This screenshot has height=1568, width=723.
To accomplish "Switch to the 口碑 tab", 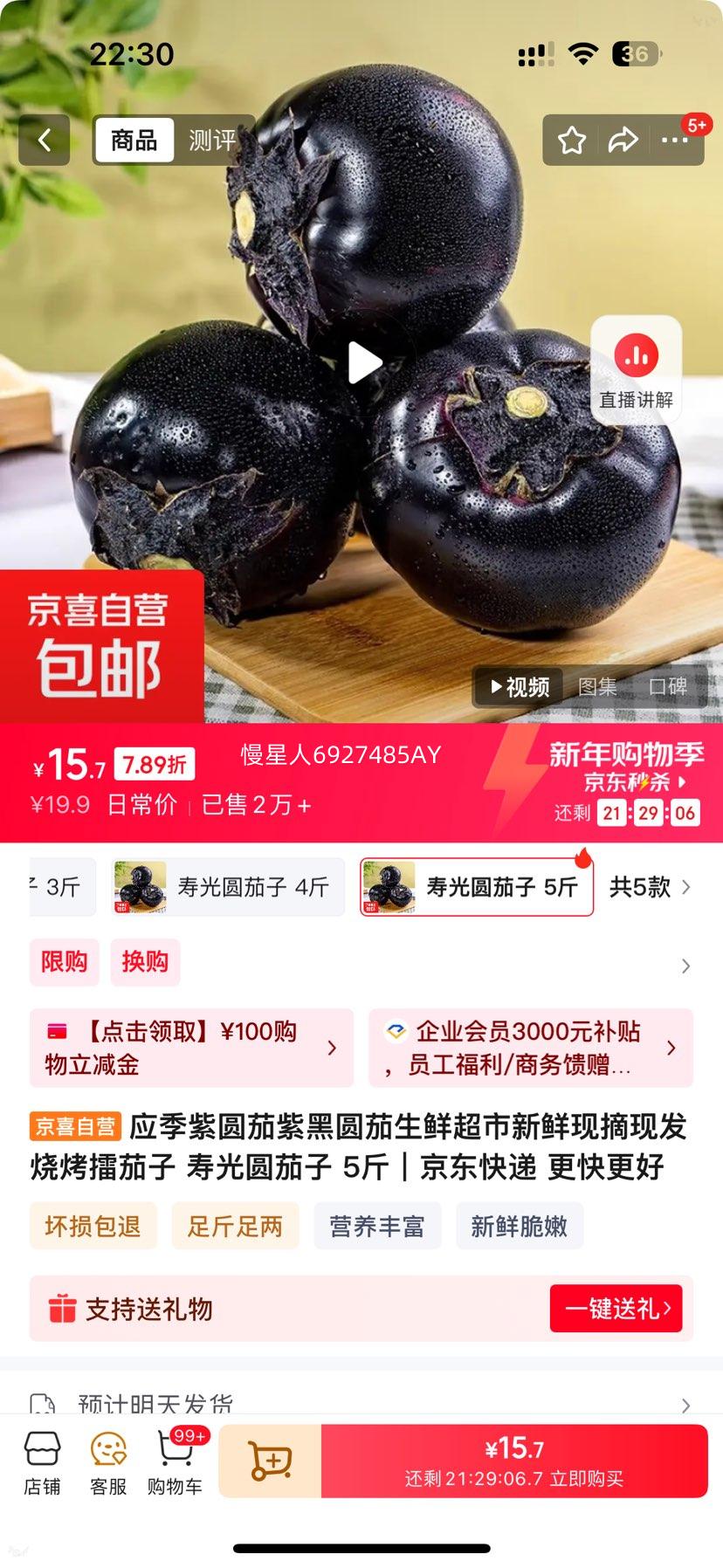I will pos(667,687).
